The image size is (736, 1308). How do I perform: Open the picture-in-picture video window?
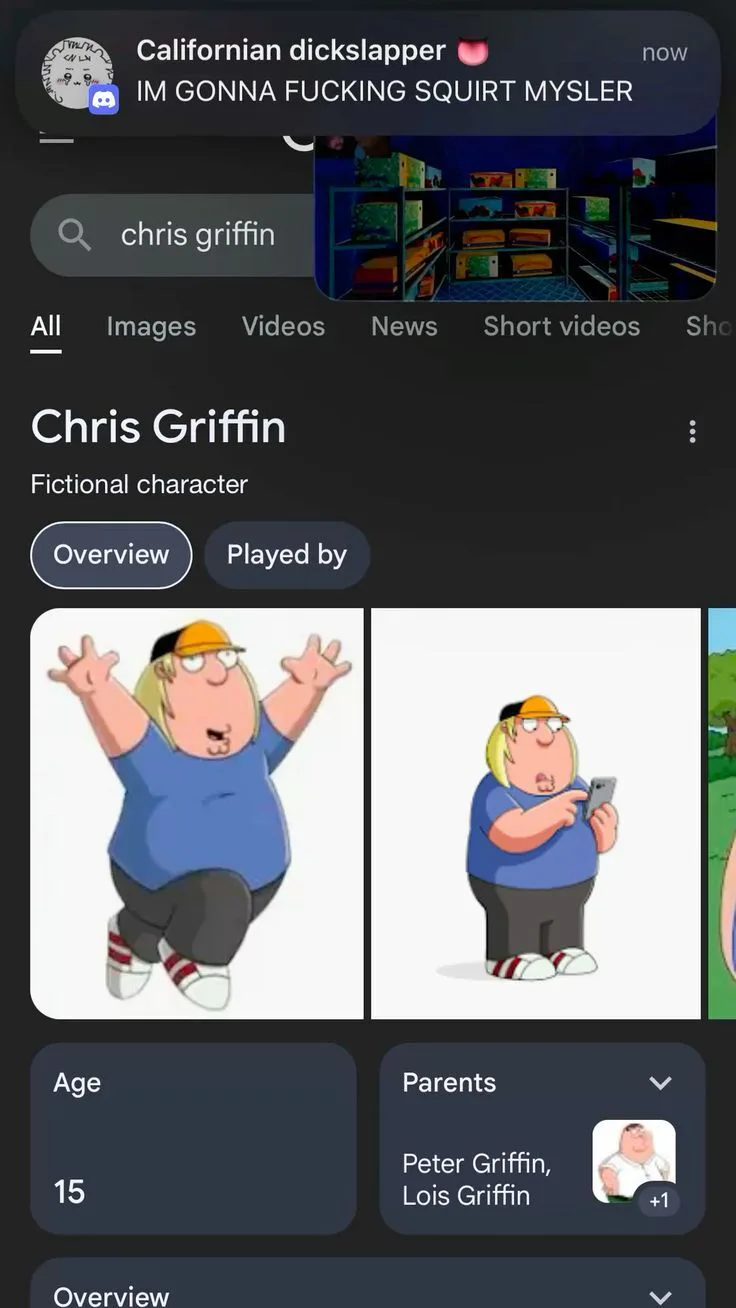click(x=515, y=215)
